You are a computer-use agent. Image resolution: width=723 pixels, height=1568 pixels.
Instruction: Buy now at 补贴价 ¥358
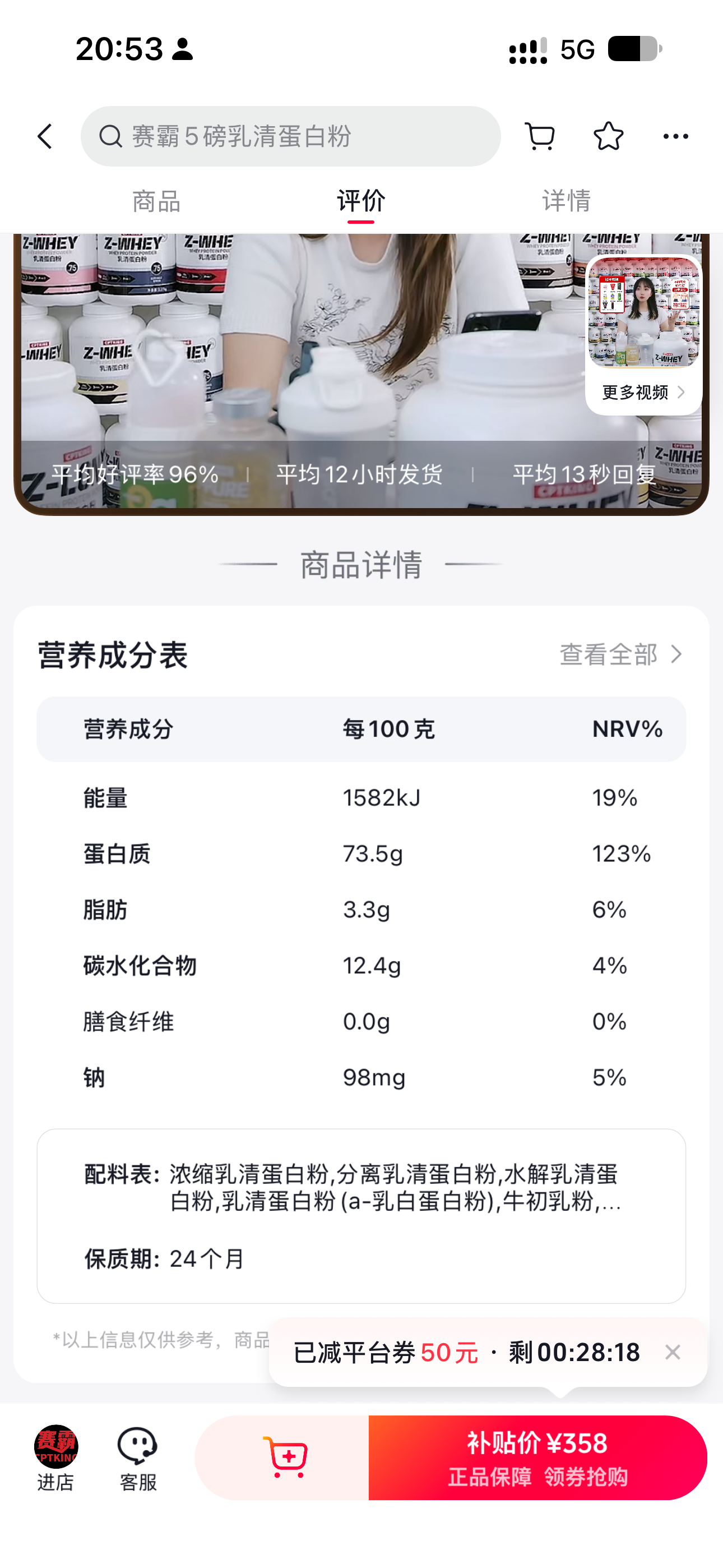click(x=538, y=1457)
